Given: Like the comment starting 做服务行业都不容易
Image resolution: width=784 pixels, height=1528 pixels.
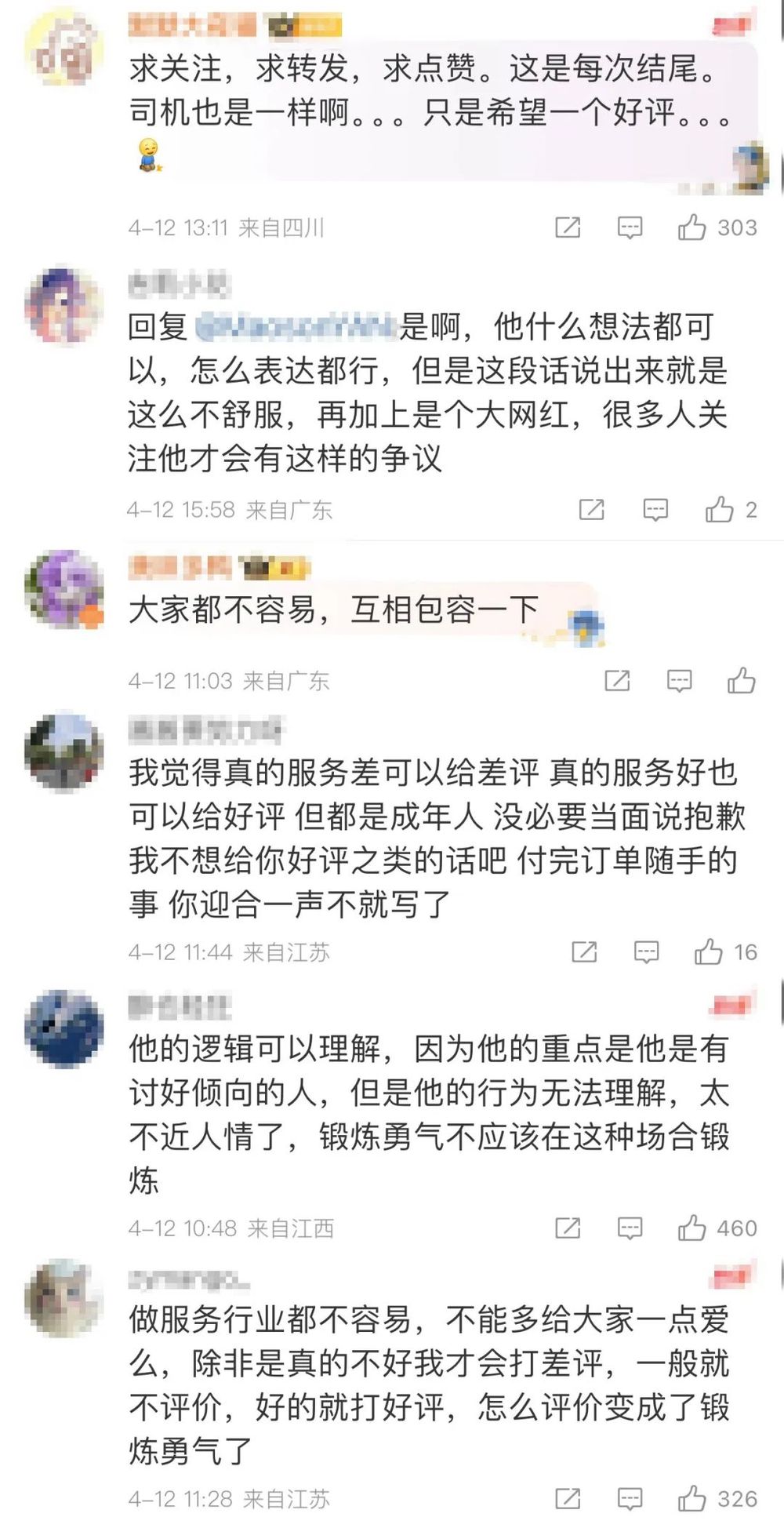Looking at the screenshot, I should click(x=692, y=1499).
